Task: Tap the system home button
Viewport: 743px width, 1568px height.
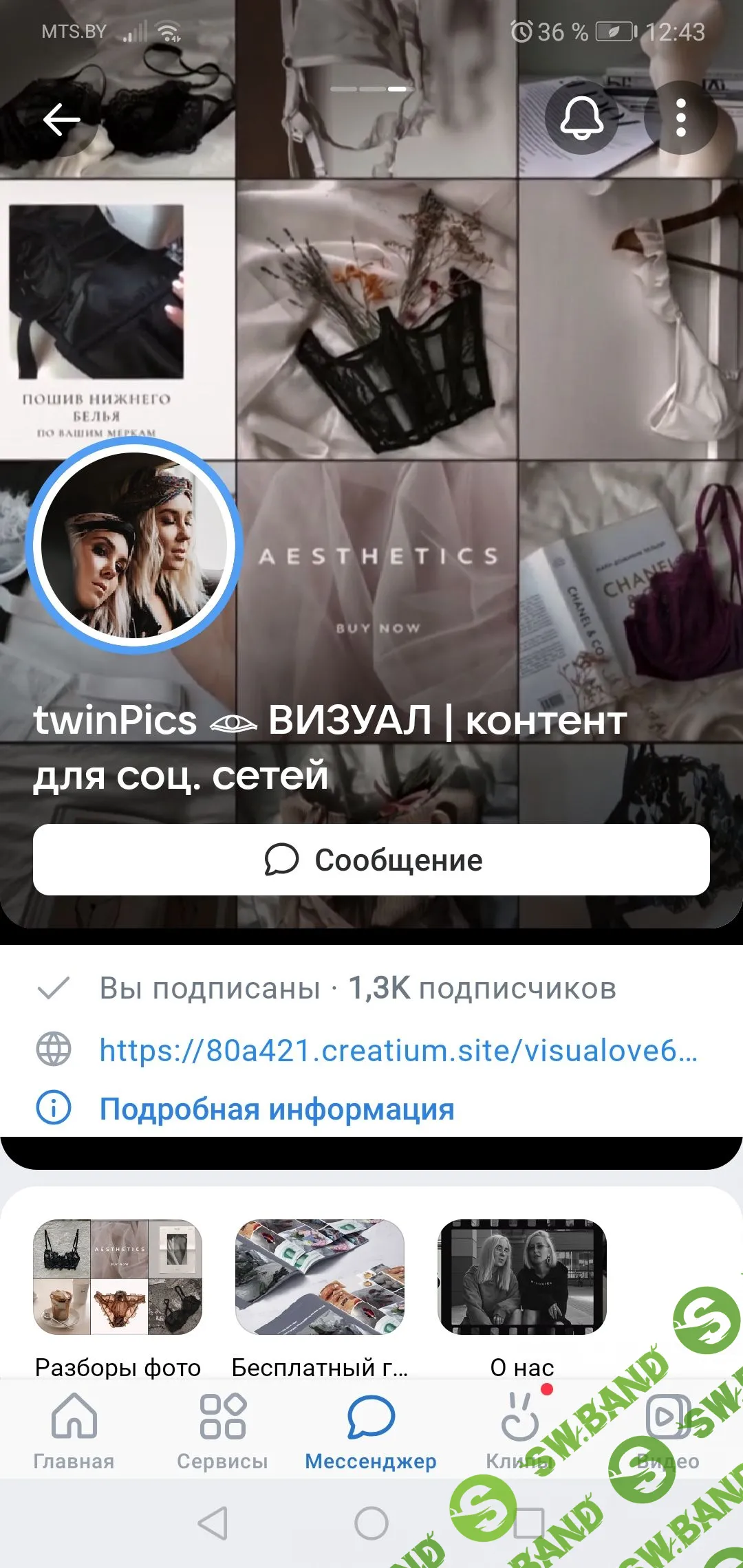Action: 371,1523
